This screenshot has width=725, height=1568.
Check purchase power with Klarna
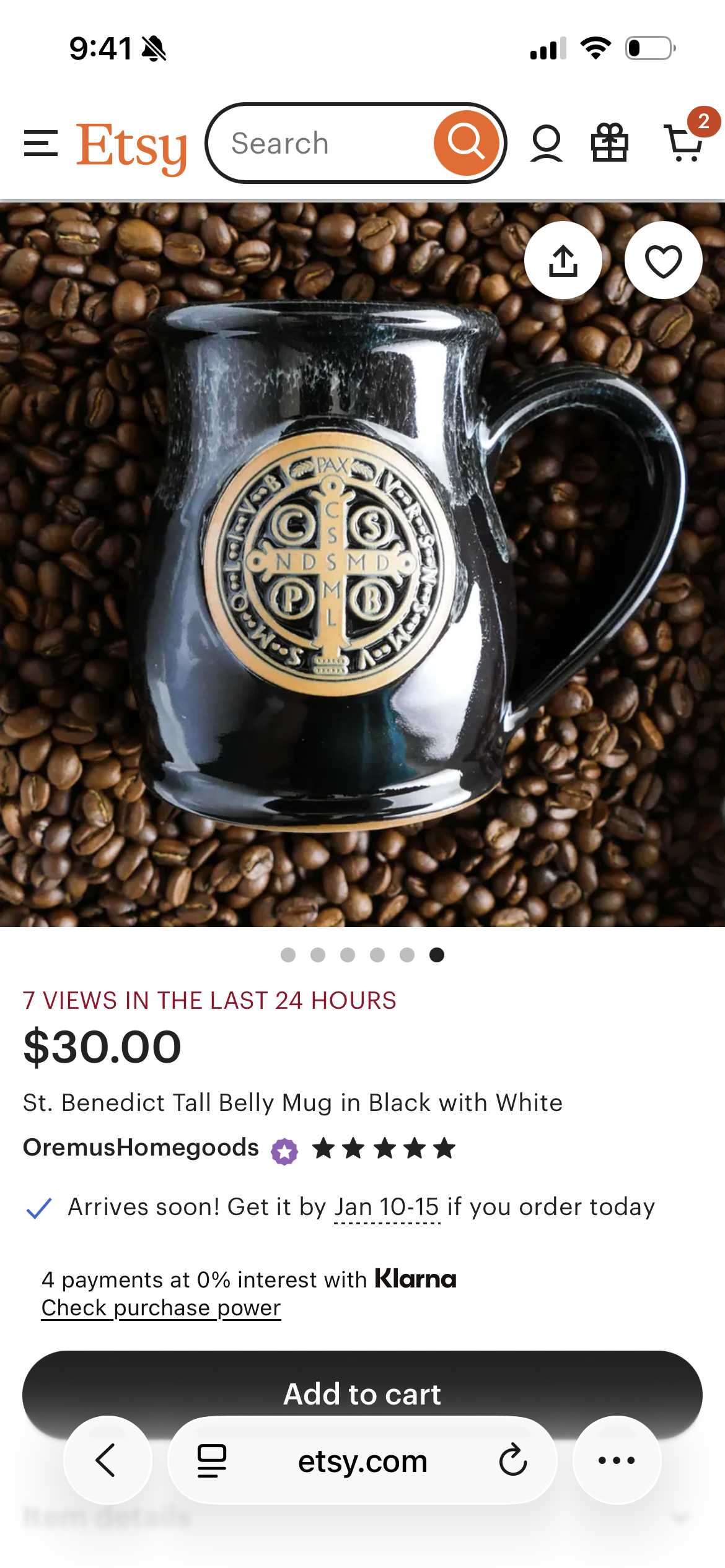(161, 1307)
